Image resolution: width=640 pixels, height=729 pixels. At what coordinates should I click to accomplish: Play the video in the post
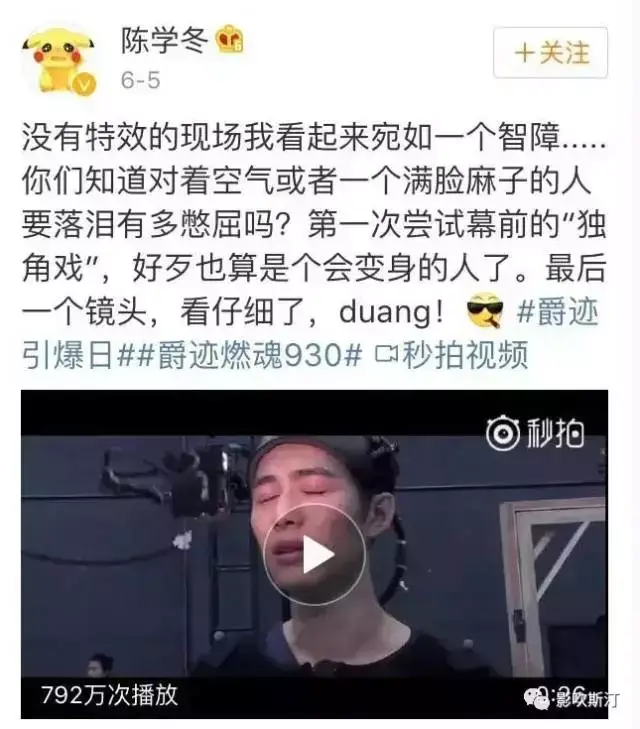coord(314,555)
